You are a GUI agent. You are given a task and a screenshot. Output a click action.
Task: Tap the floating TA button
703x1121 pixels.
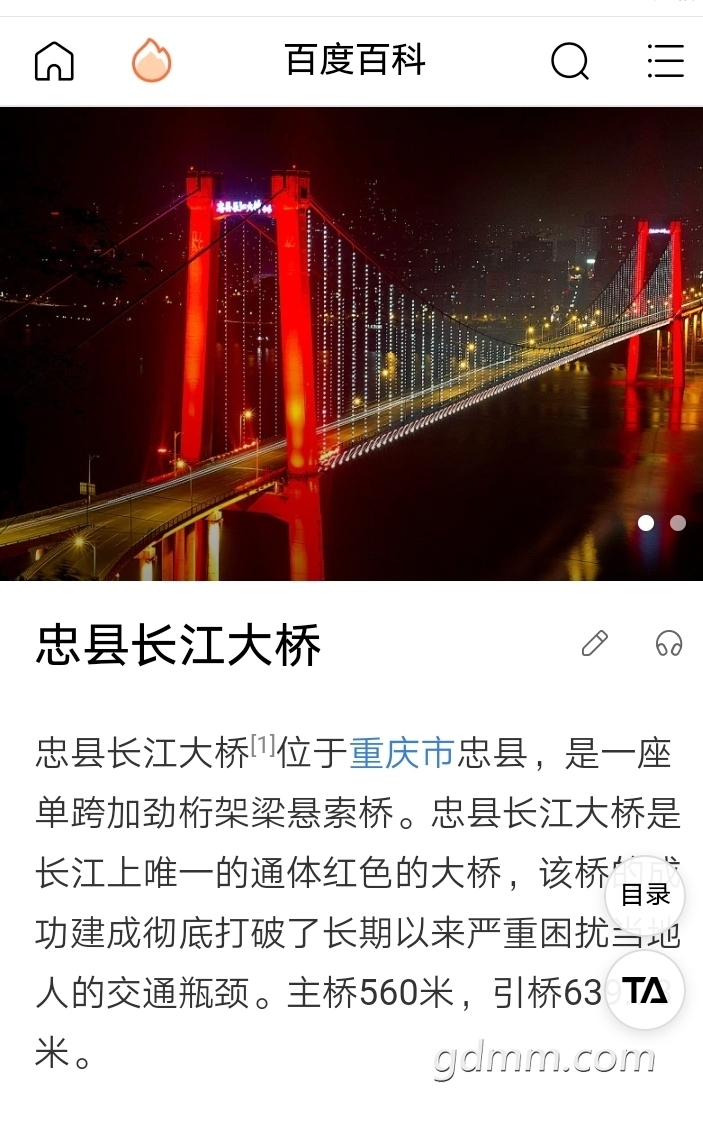[645, 990]
